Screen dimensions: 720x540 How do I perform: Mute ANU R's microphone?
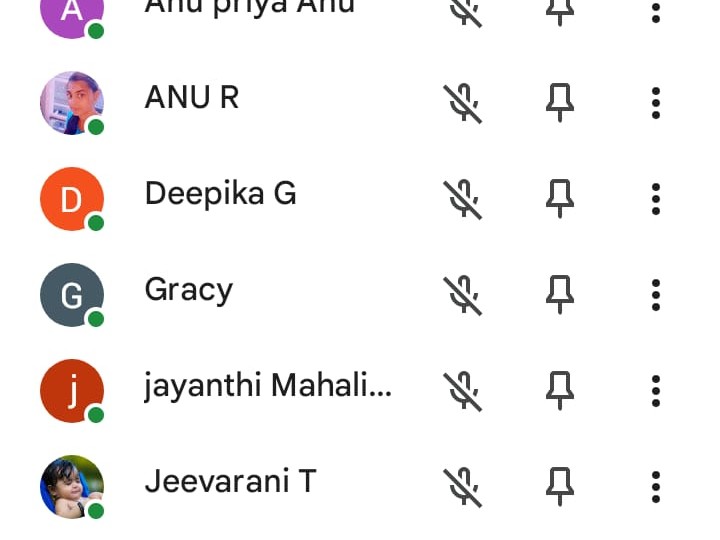pyautogui.click(x=463, y=102)
